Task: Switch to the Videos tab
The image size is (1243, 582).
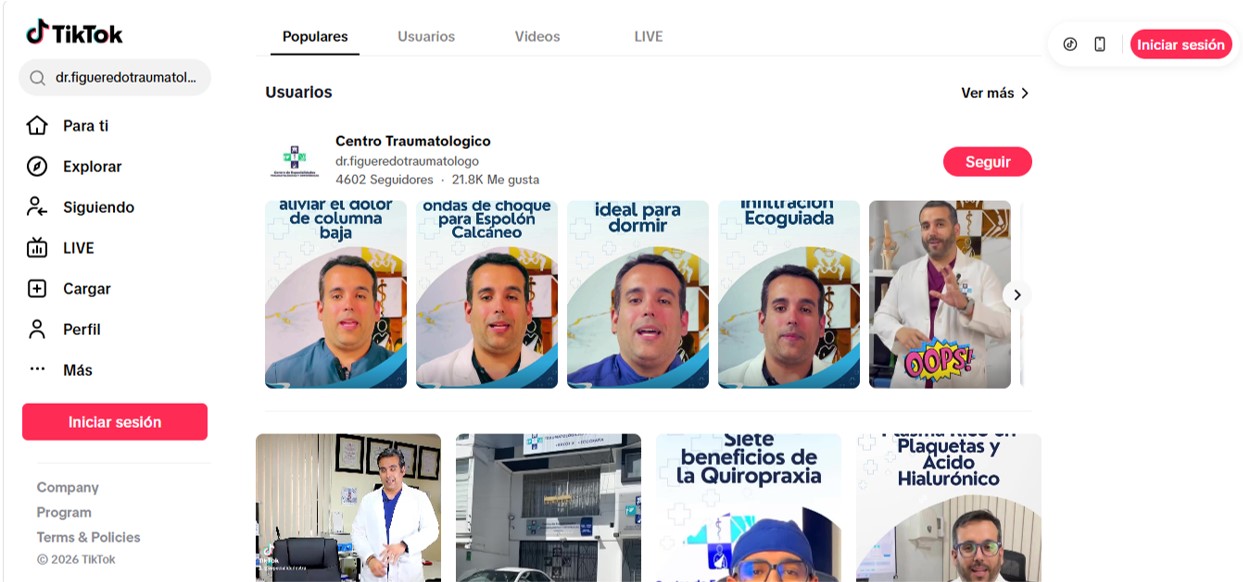Action: [537, 36]
